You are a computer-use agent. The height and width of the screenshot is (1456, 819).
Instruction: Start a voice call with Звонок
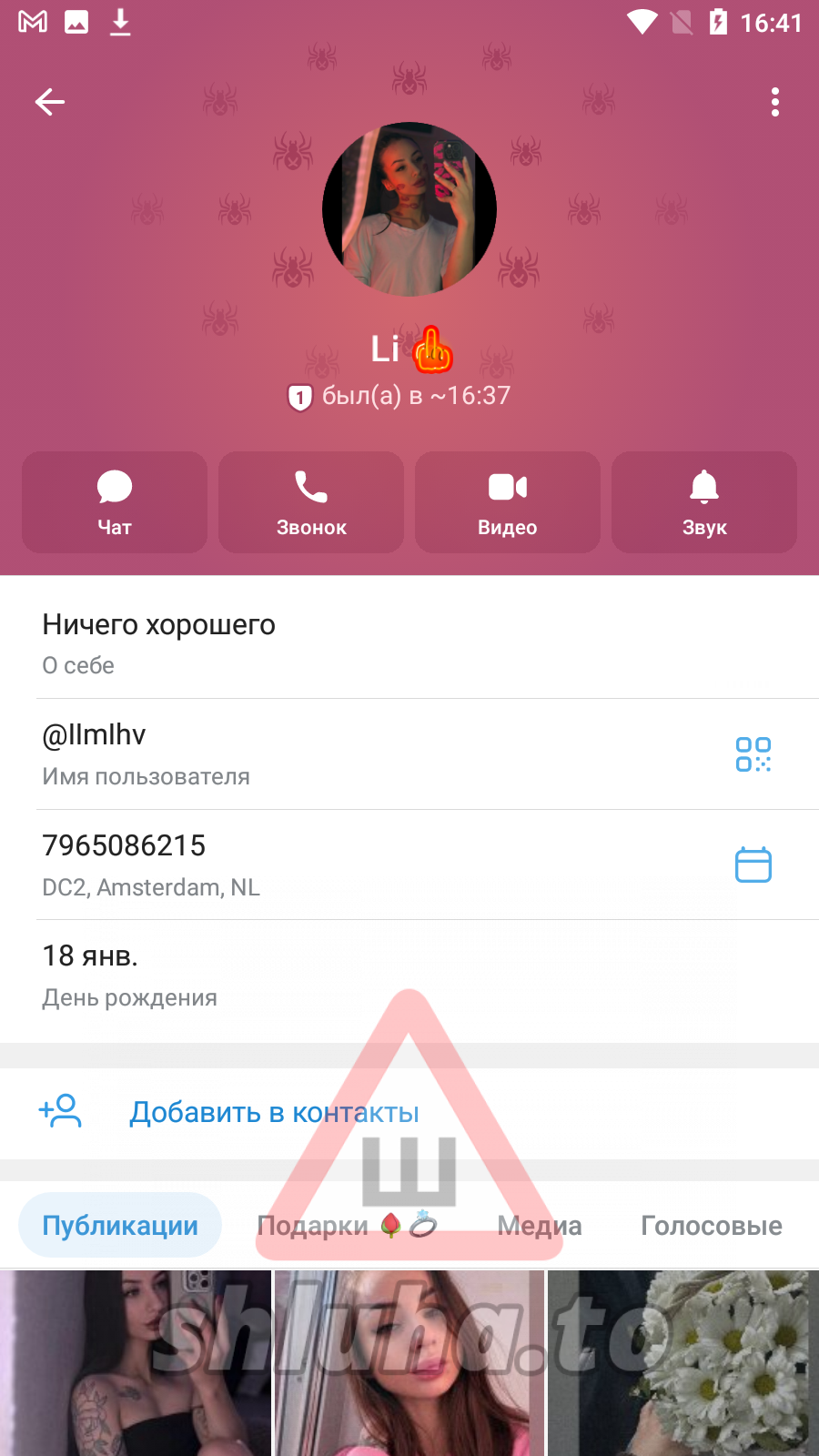[x=311, y=502]
